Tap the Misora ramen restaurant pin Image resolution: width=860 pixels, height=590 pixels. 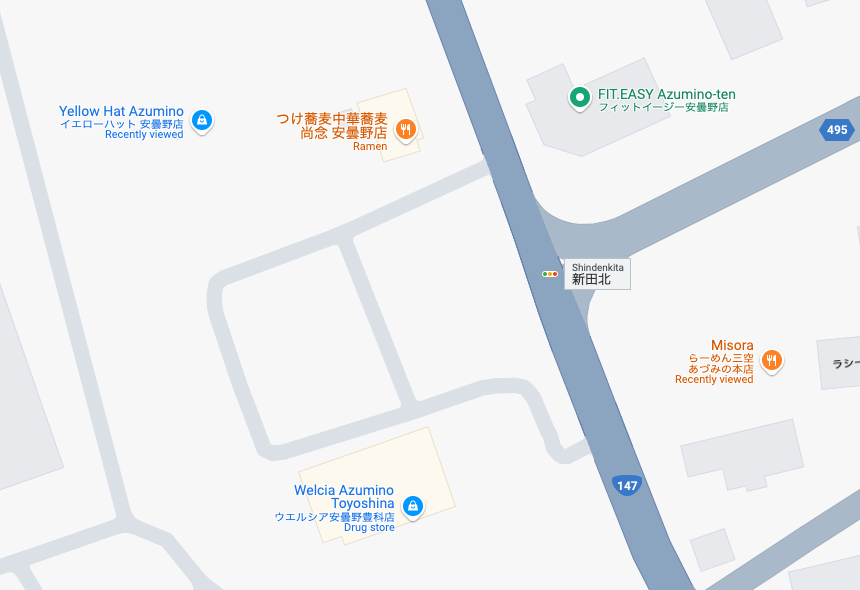tap(771, 359)
